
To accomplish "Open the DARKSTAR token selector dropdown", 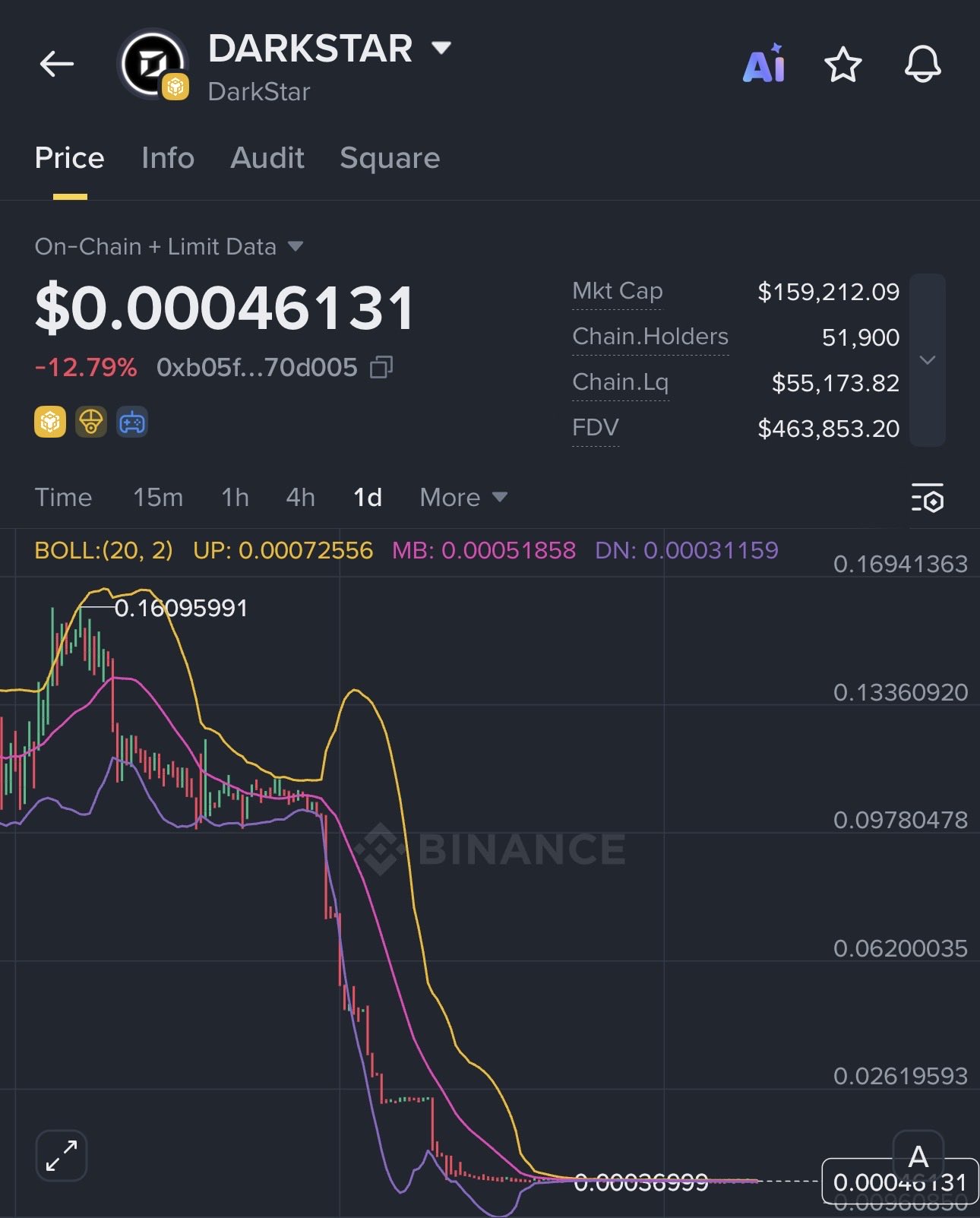I will click(441, 48).
